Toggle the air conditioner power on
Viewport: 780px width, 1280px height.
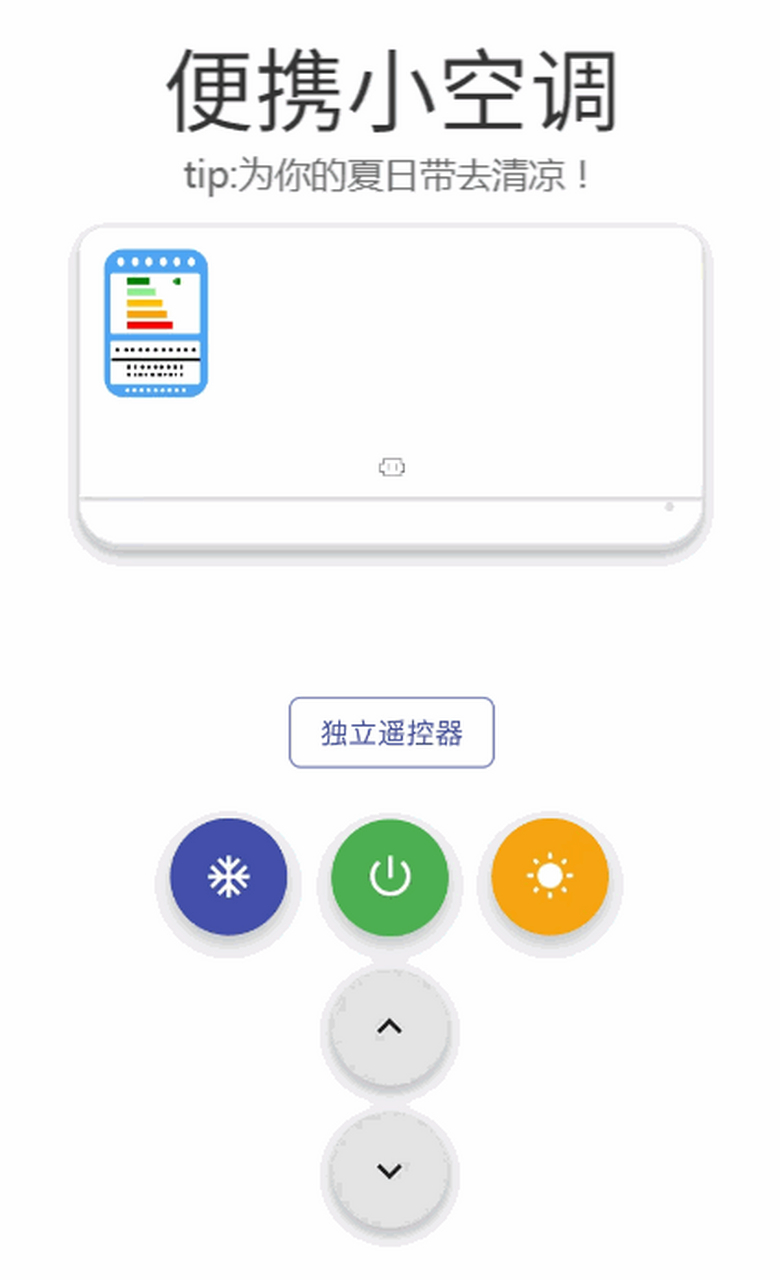(389, 876)
